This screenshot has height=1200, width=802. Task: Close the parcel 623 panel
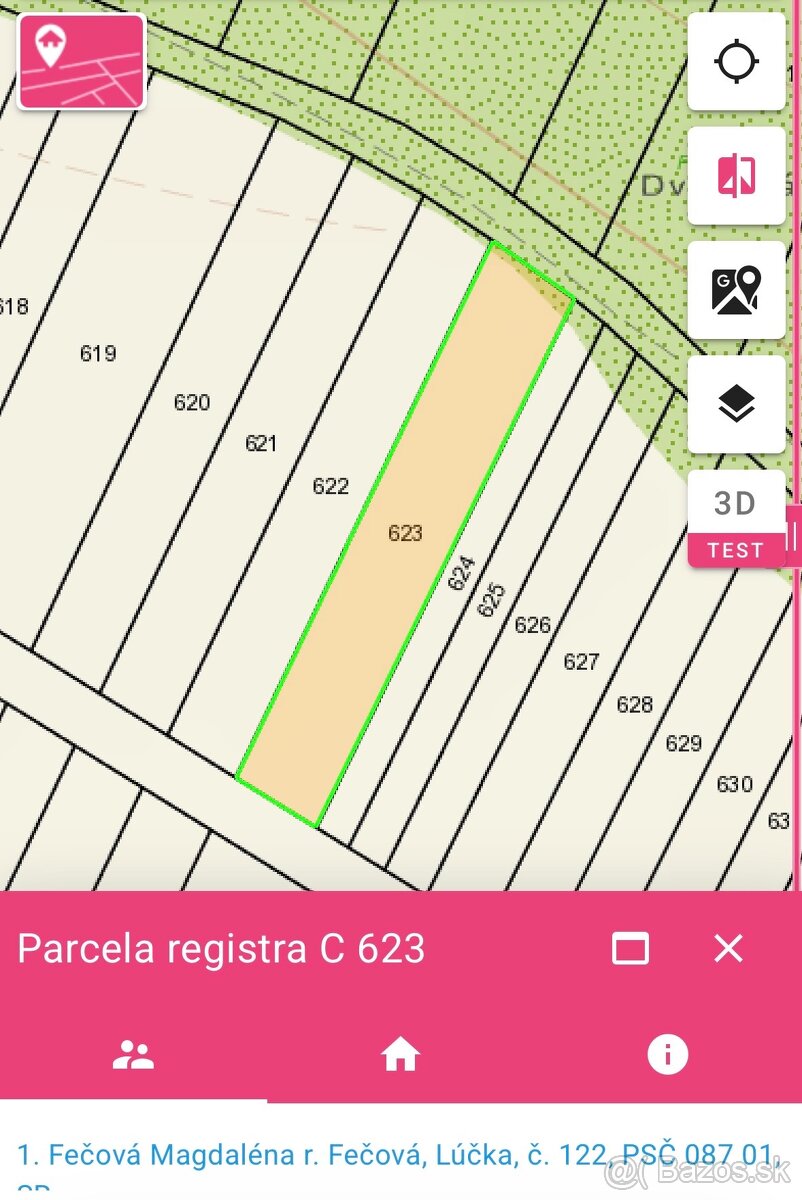pos(728,948)
